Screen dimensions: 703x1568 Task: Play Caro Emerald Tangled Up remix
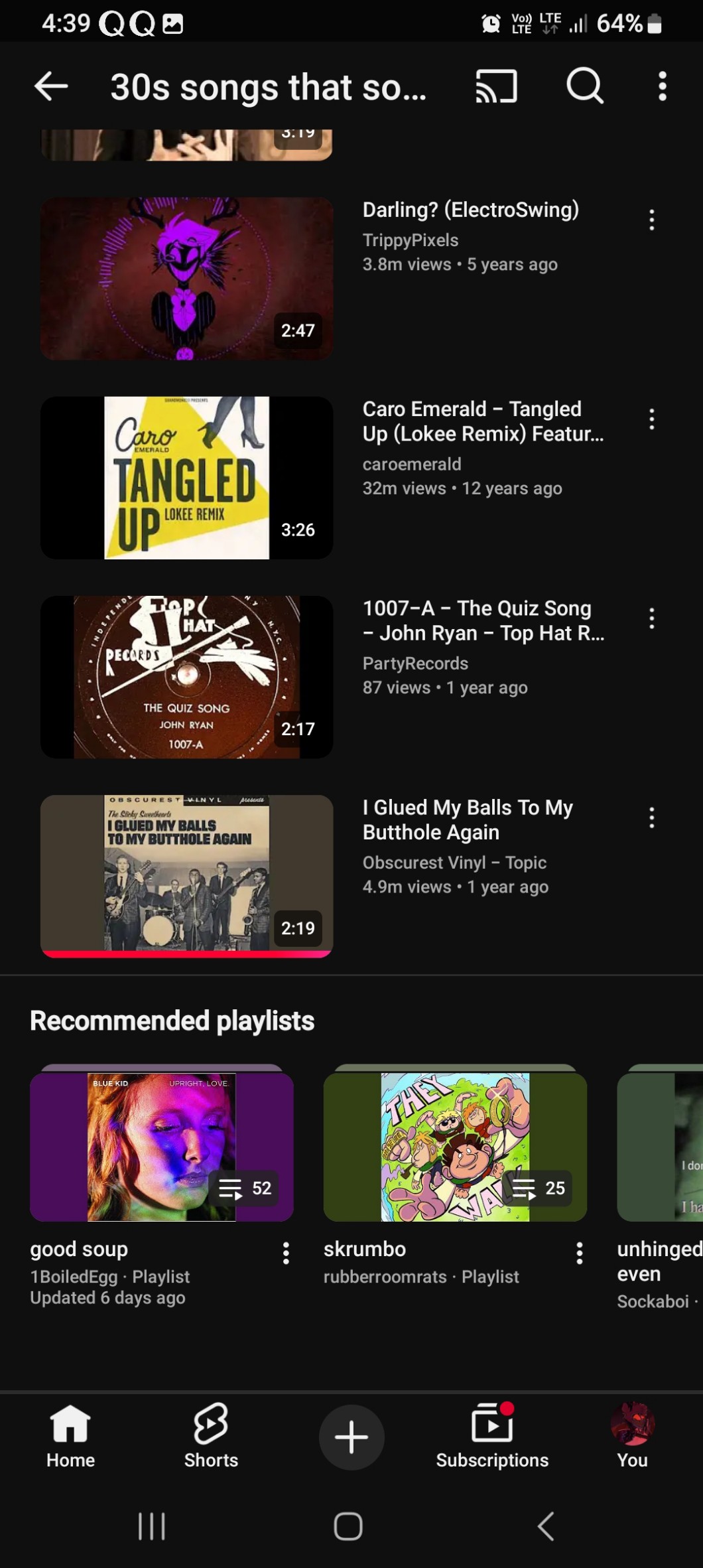[x=186, y=478]
